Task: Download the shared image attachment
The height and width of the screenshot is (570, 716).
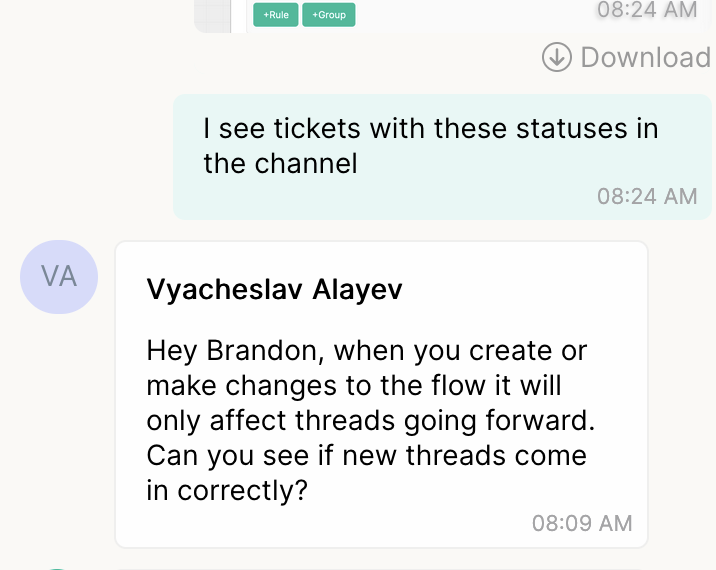Action: (x=626, y=57)
